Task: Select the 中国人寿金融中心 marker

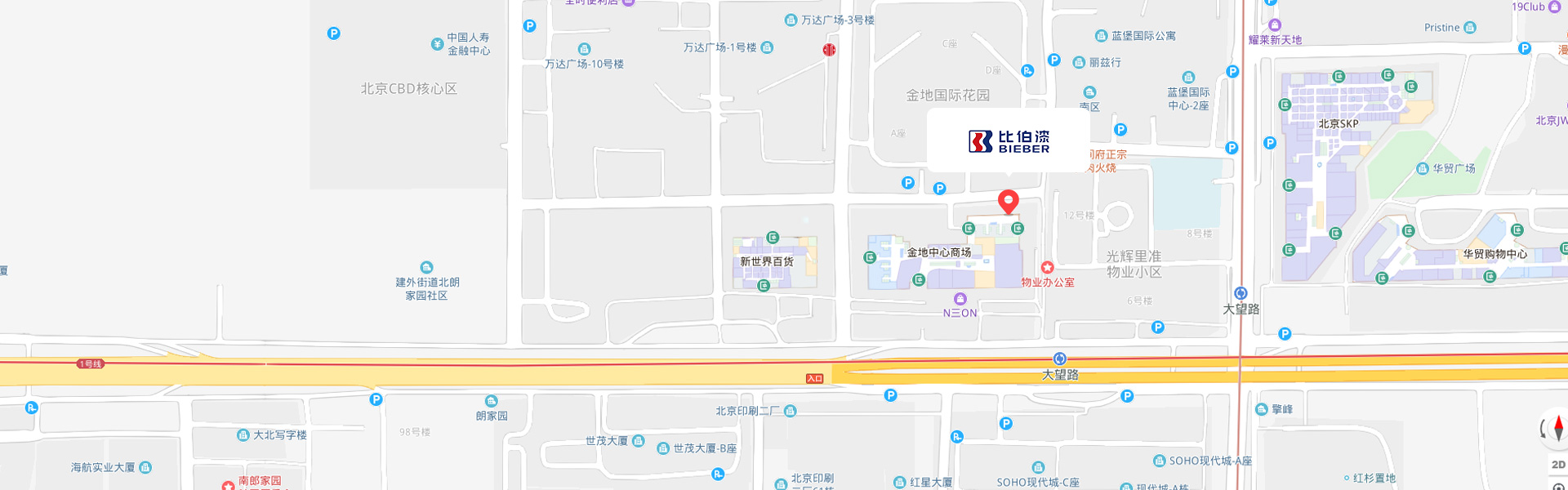Action: click(438, 44)
